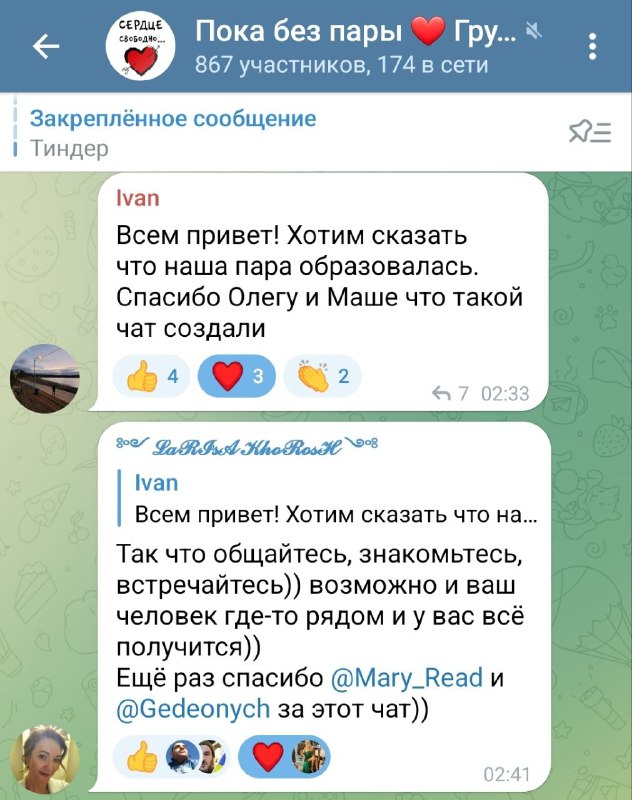Show the pinned messages list icon

click(589, 134)
